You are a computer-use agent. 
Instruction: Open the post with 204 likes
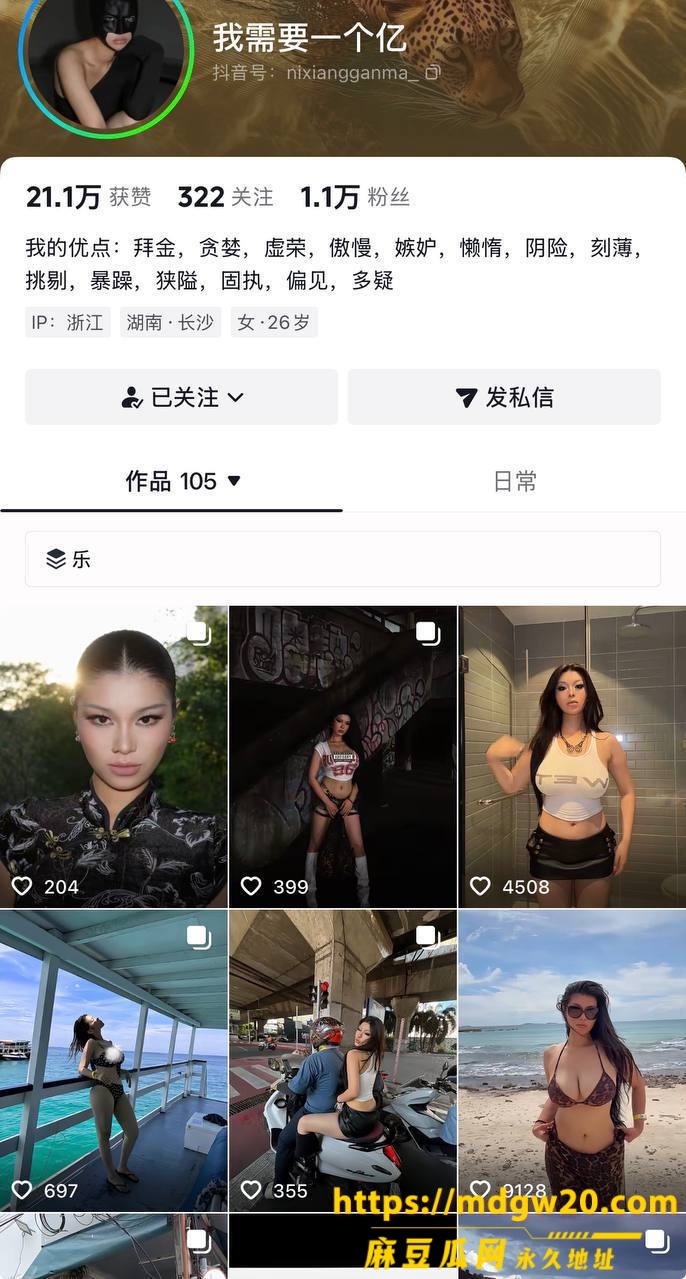click(113, 757)
